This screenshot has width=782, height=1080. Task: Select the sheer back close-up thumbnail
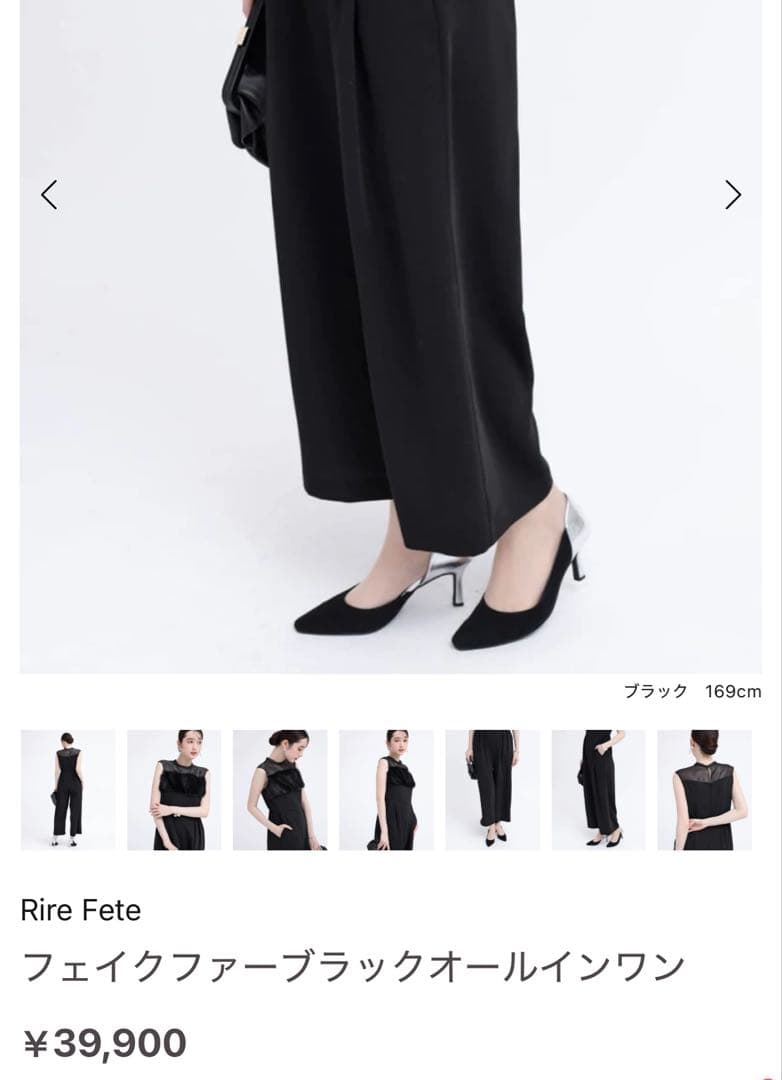704,790
